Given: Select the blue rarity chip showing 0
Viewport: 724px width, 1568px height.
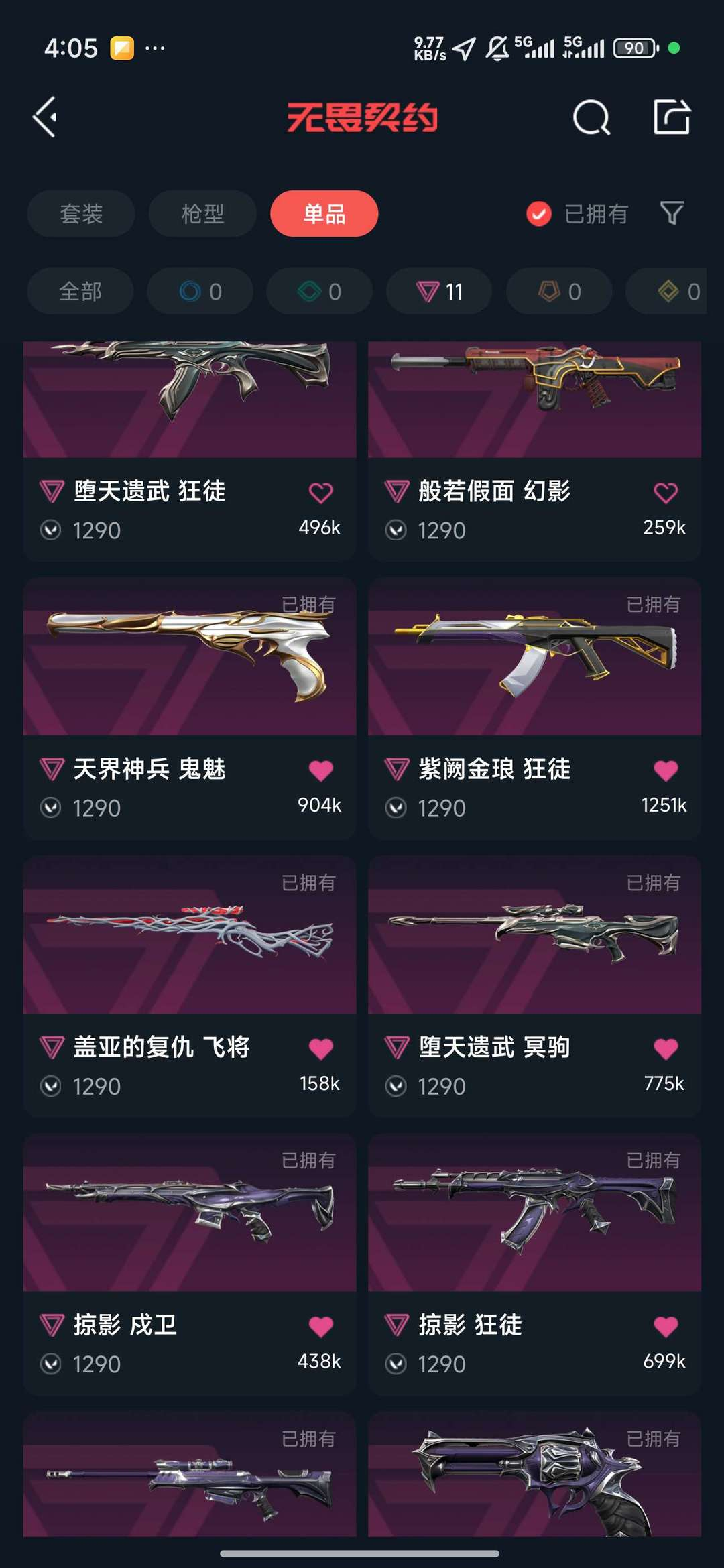Looking at the screenshot, I should coord(200,292).
